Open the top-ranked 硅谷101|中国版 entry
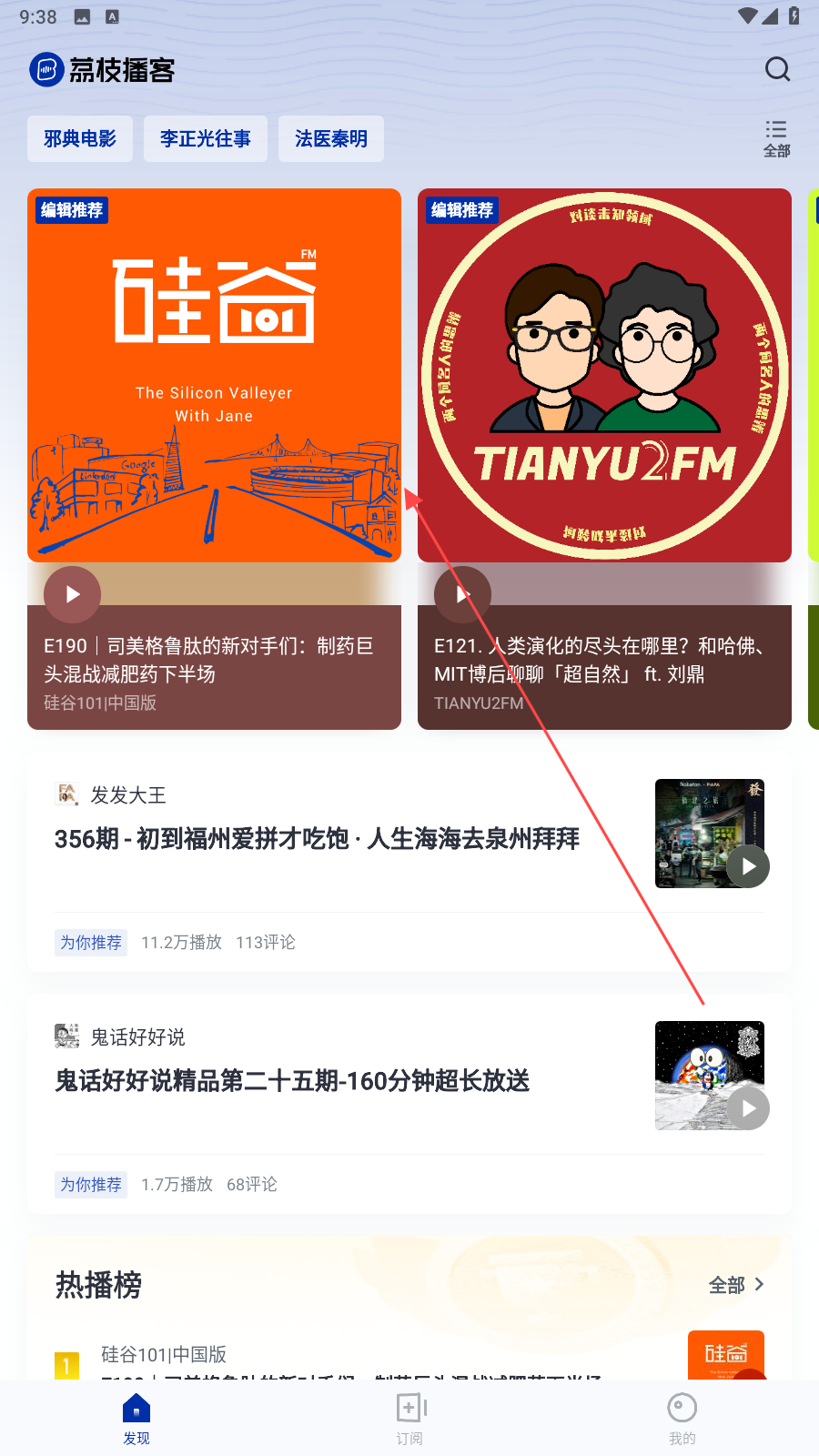 tap(364, 1356)
